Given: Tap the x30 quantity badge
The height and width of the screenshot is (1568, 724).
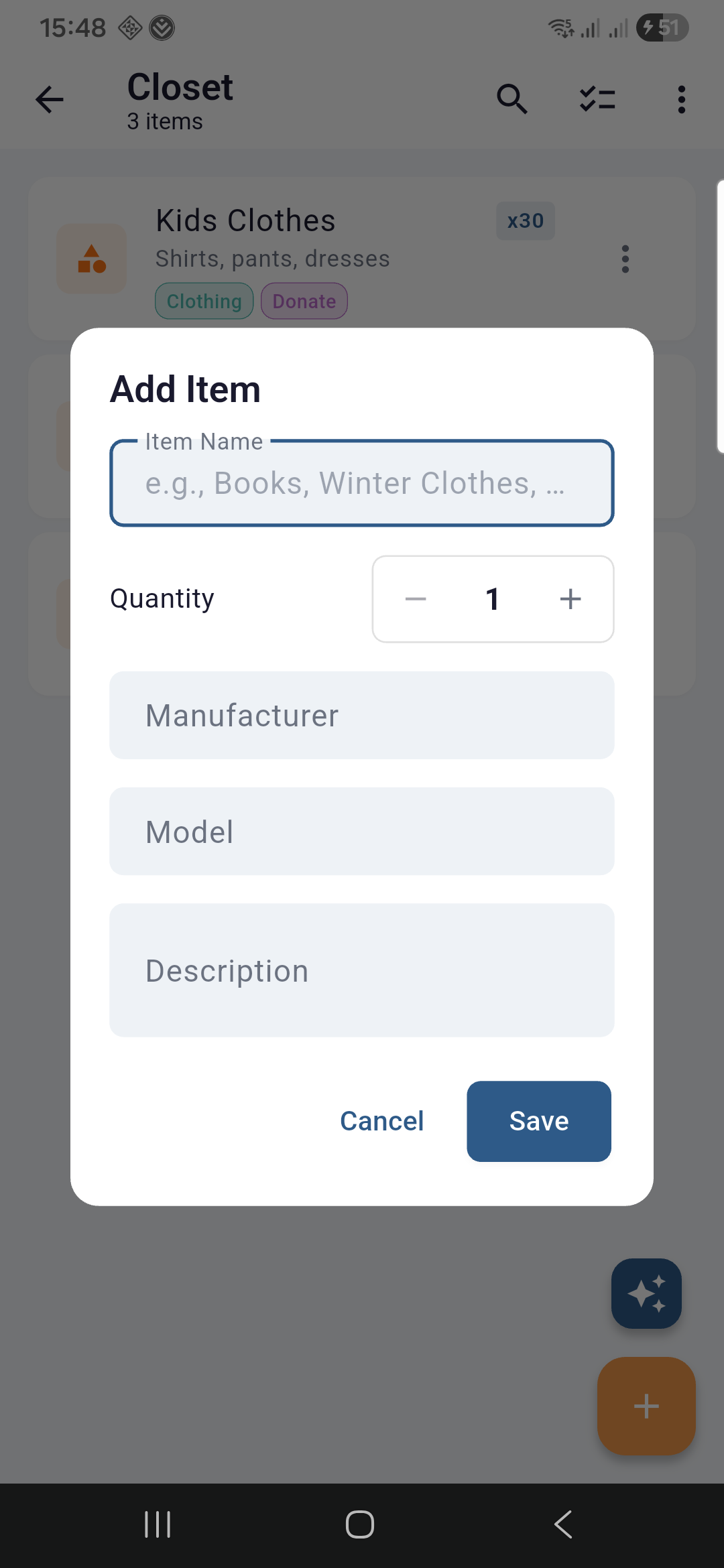Looking at the screenshot, I should tap(526, 220).
